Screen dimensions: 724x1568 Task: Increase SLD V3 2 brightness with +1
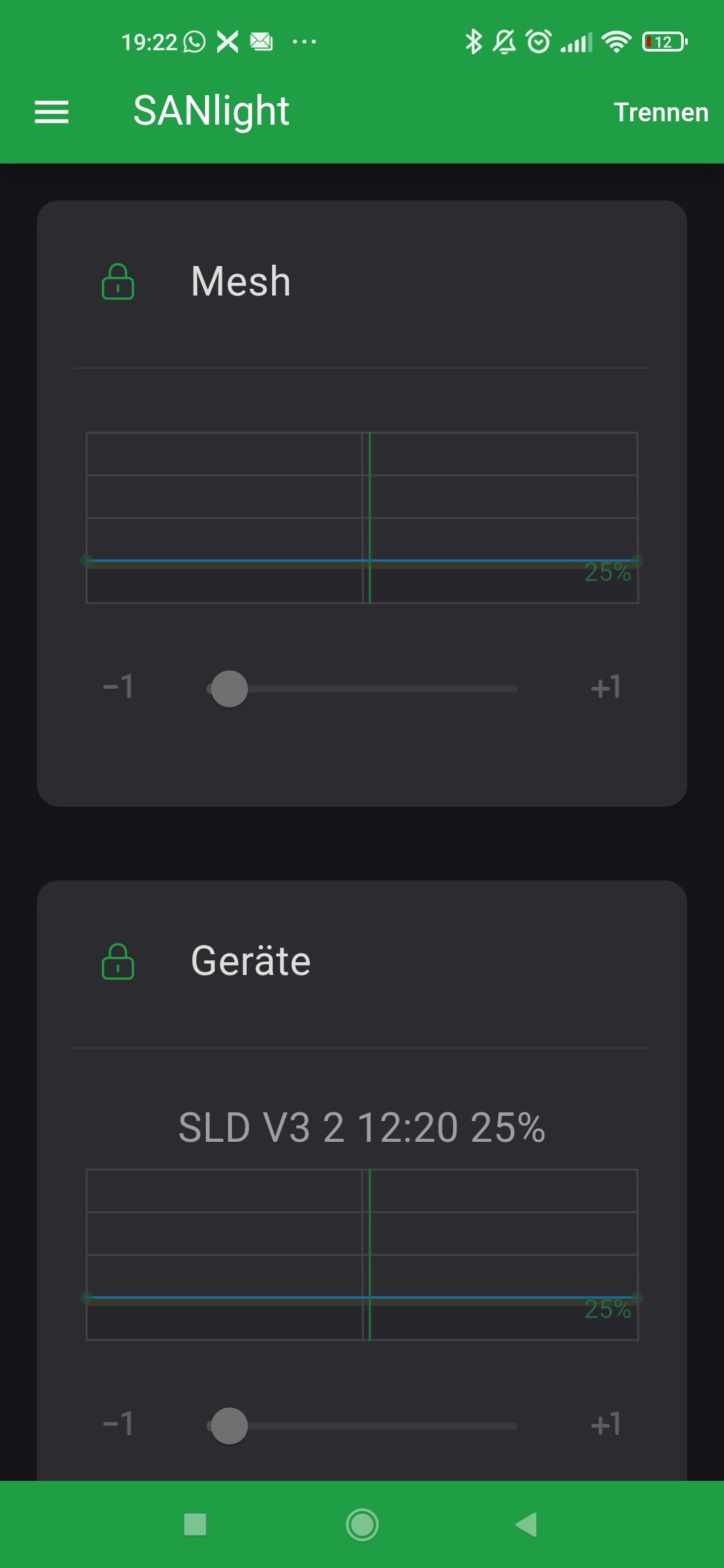(606, 1425)
